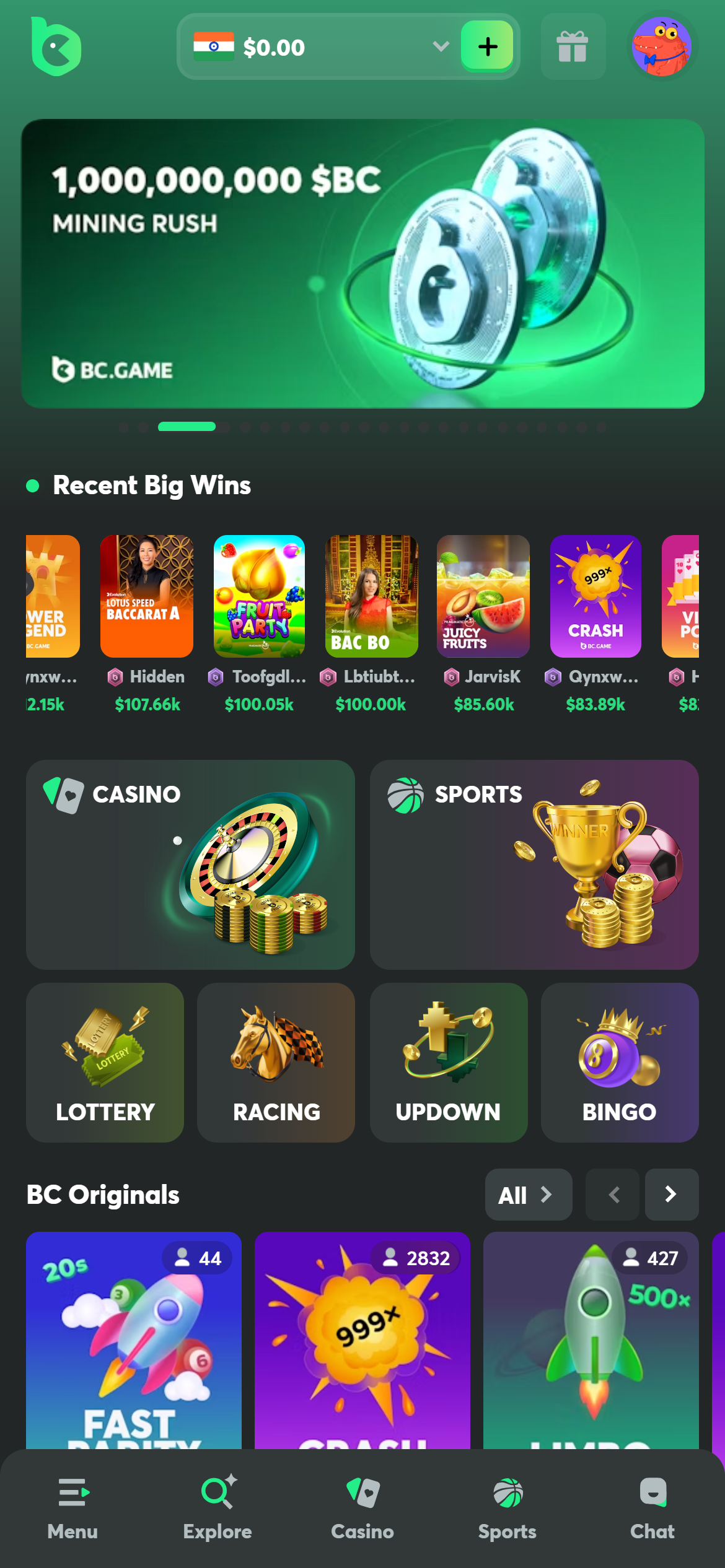Open the UPDOWN tile
The image size is (725, 1568).
click(x=448, y=1062)
